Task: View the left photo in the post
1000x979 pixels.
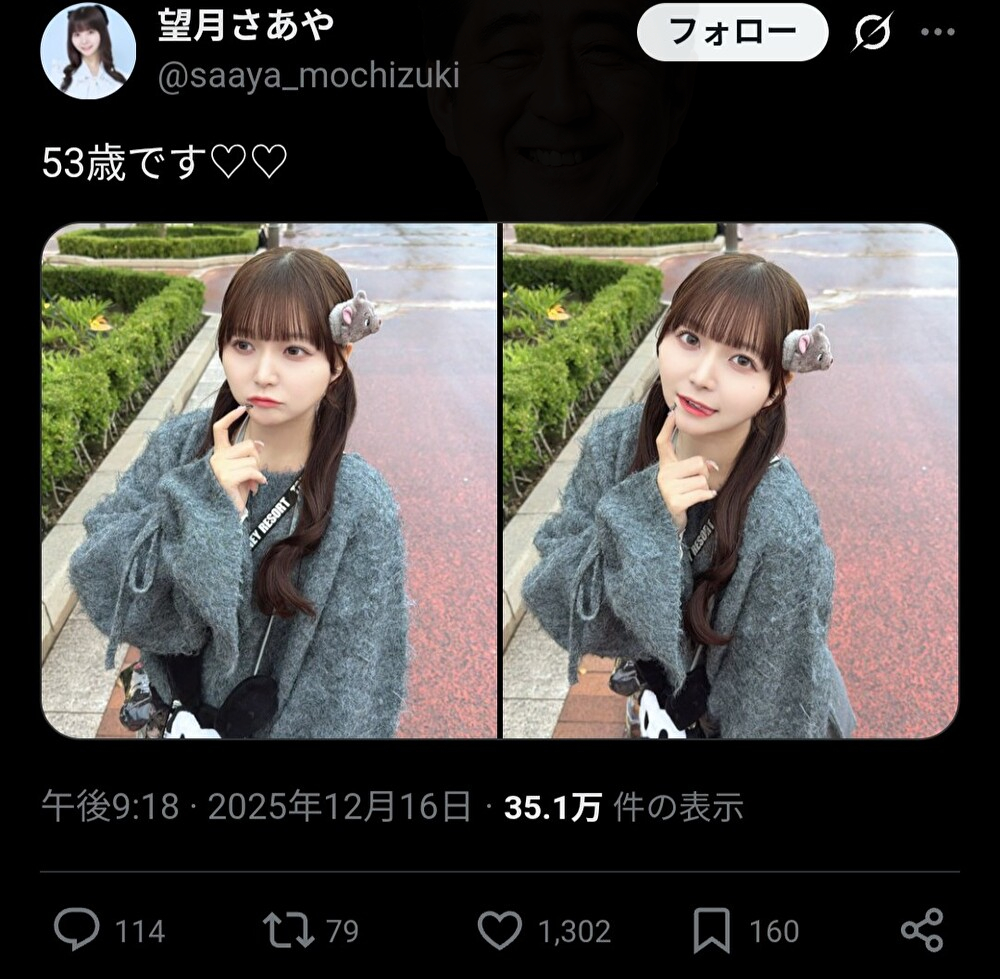Action: [269, 480]
